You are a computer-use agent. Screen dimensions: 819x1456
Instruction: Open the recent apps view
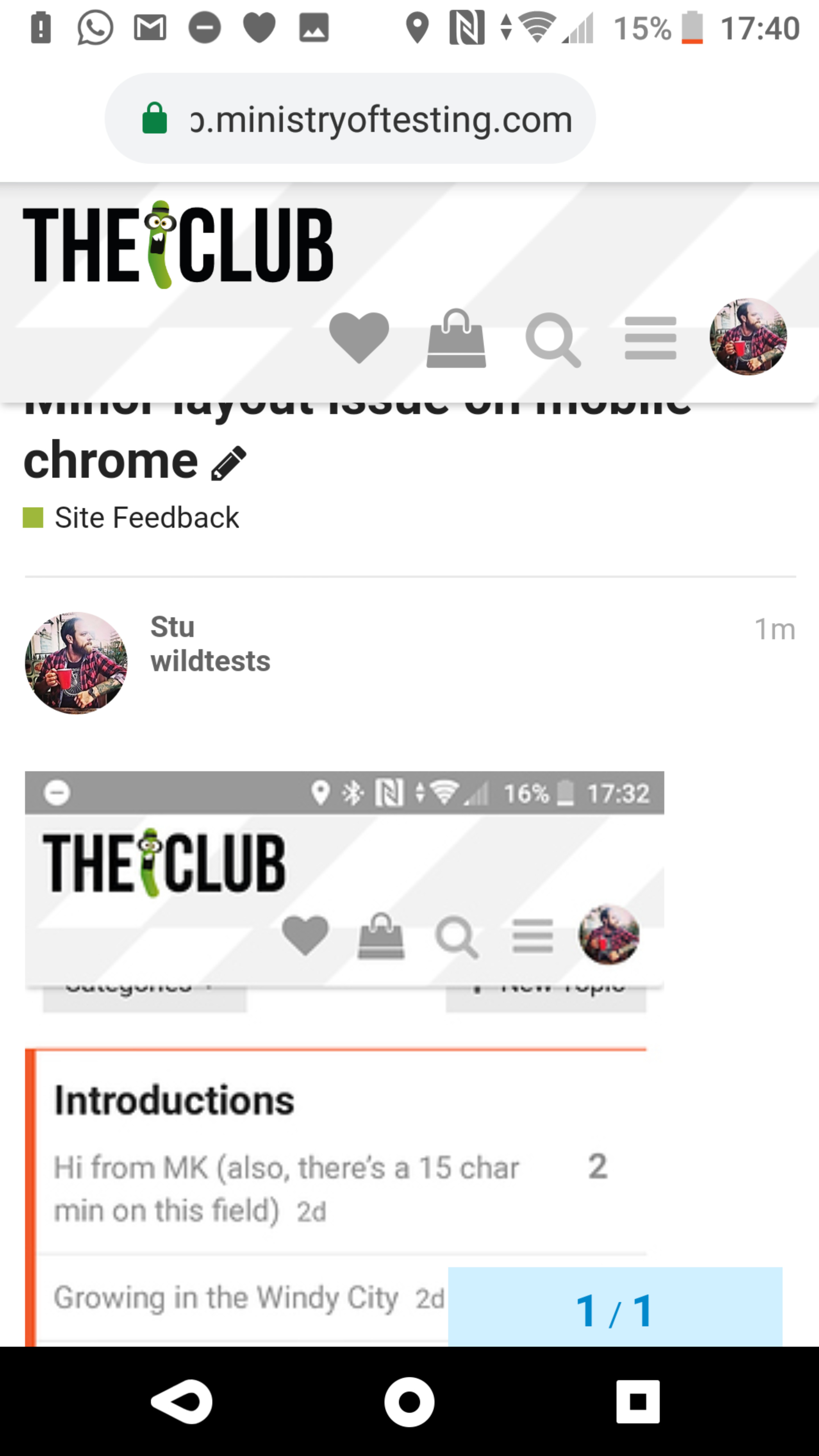click(x=637, y=1402)
